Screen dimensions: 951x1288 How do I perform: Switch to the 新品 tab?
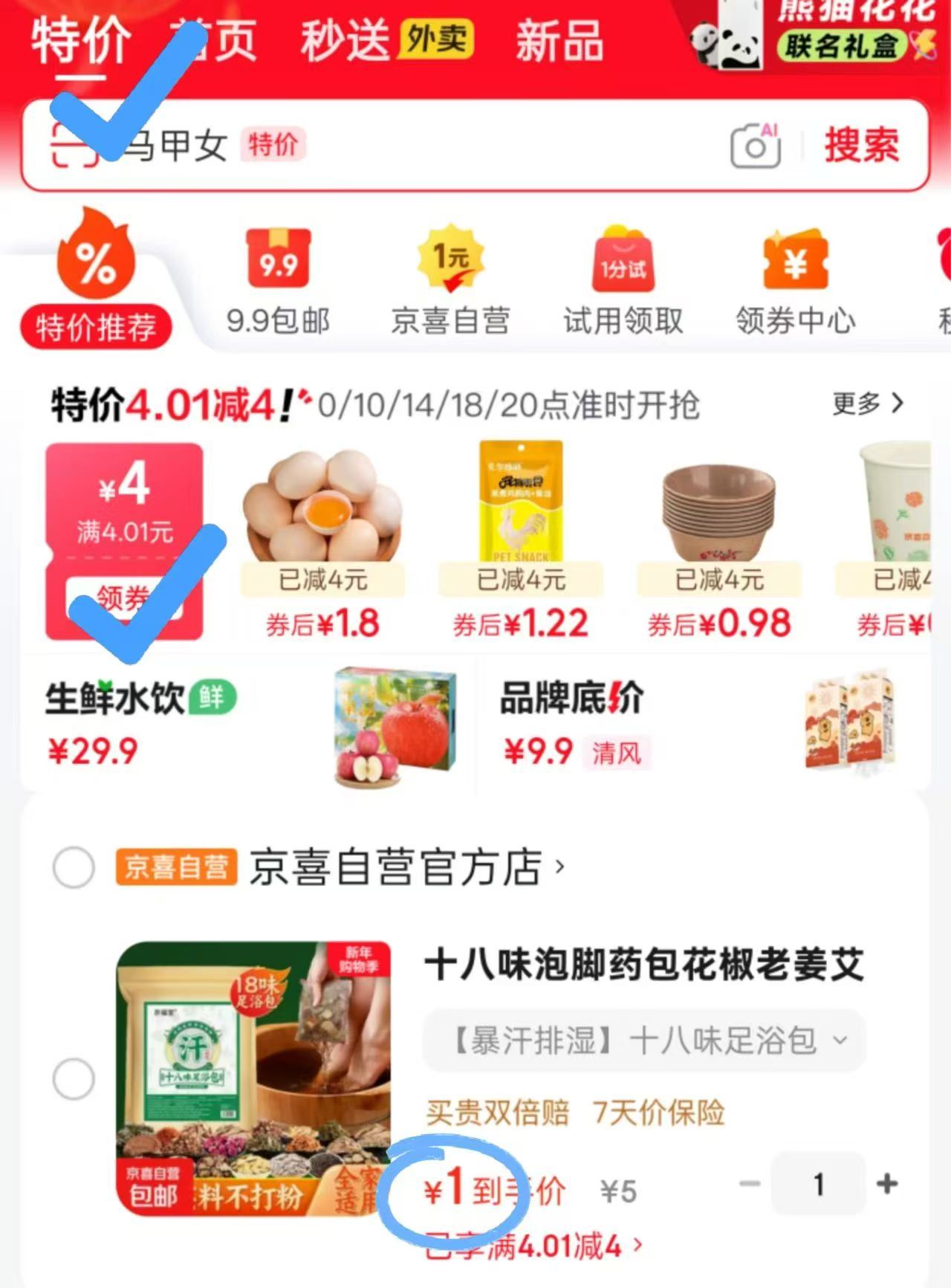[x=559, y=40]
